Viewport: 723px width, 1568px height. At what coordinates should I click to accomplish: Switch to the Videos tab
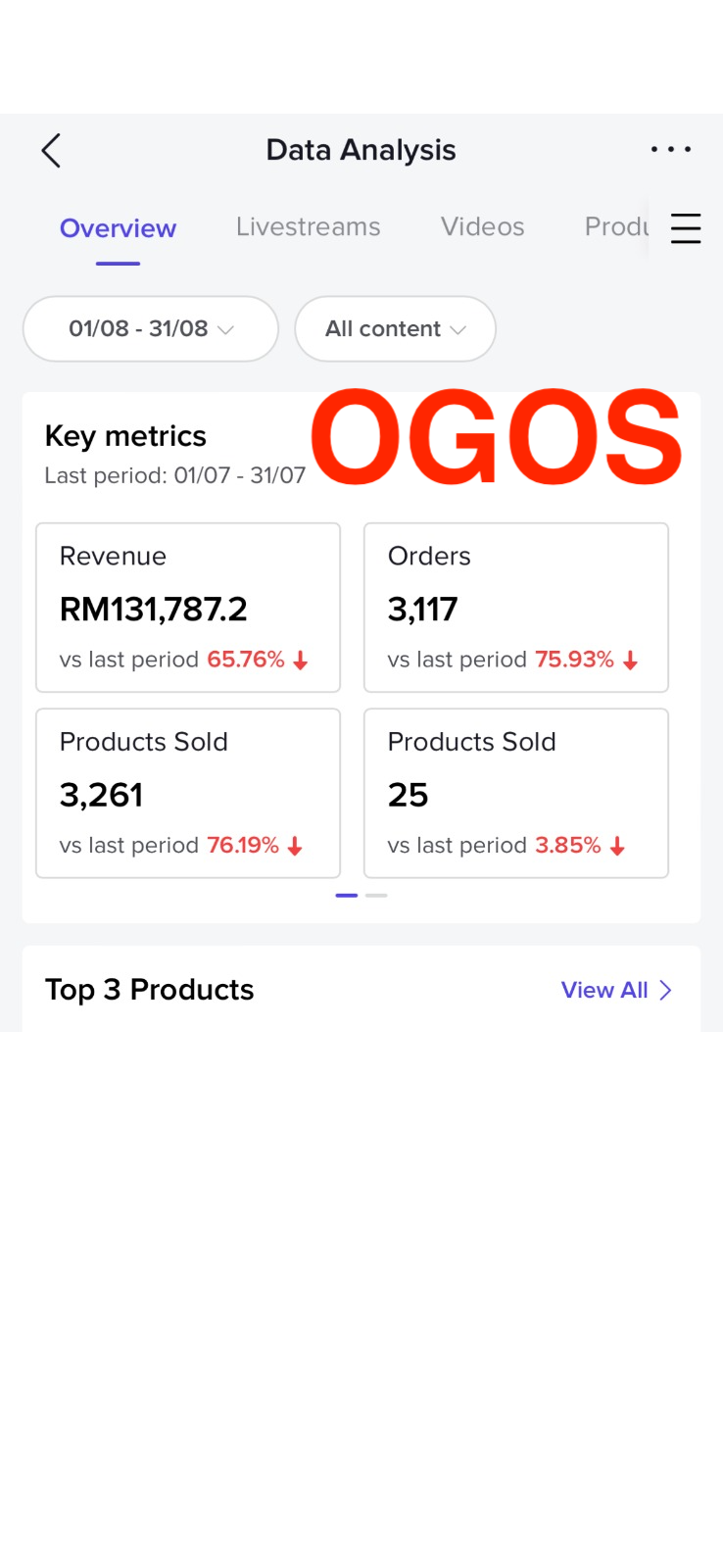click(482, 227)
